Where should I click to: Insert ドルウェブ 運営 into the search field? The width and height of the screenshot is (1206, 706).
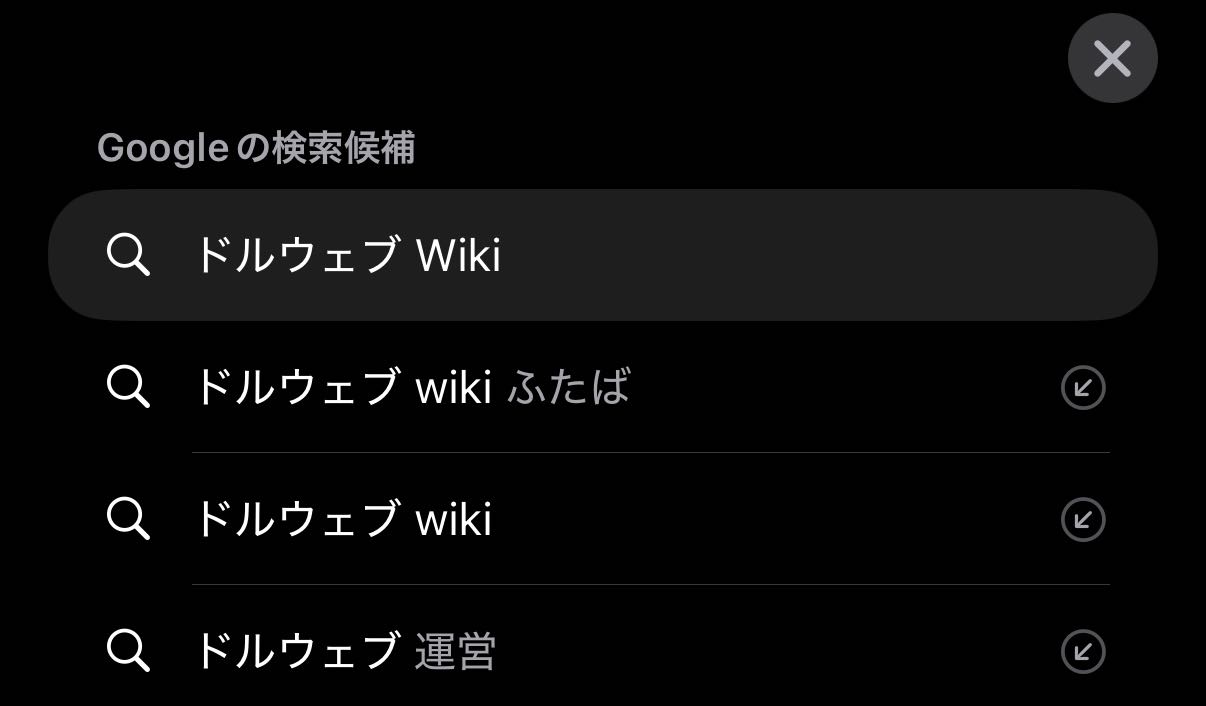[x=1082, y=652]
